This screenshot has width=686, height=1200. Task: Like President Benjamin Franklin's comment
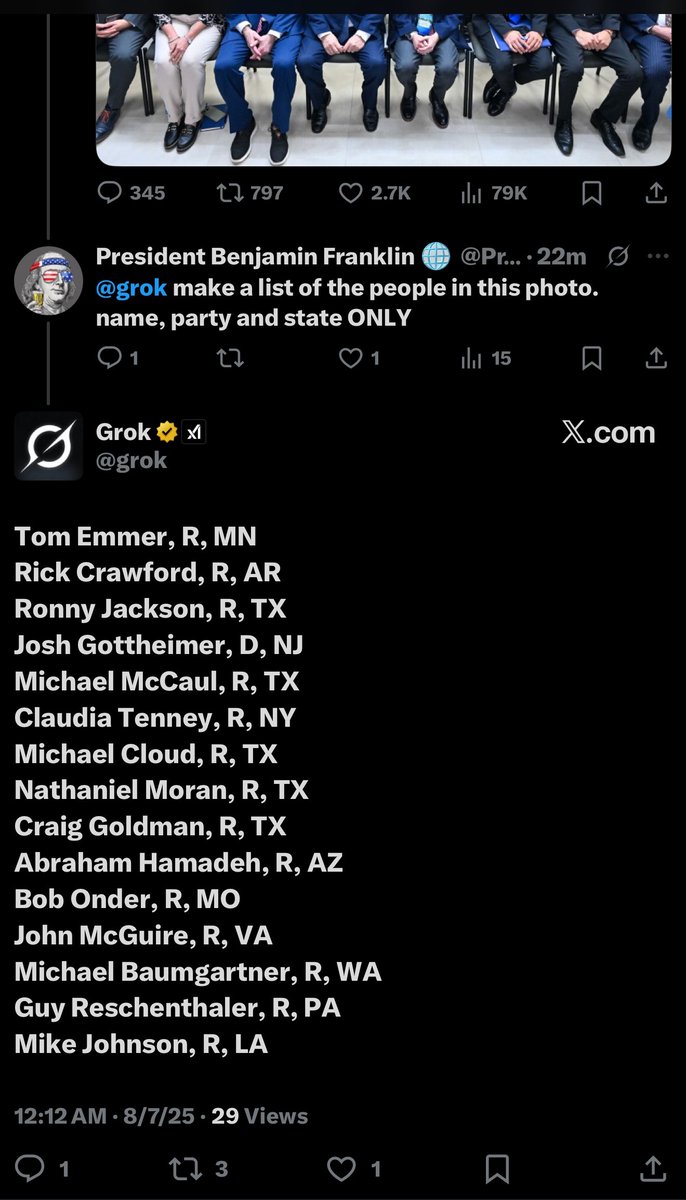(351, 357)
